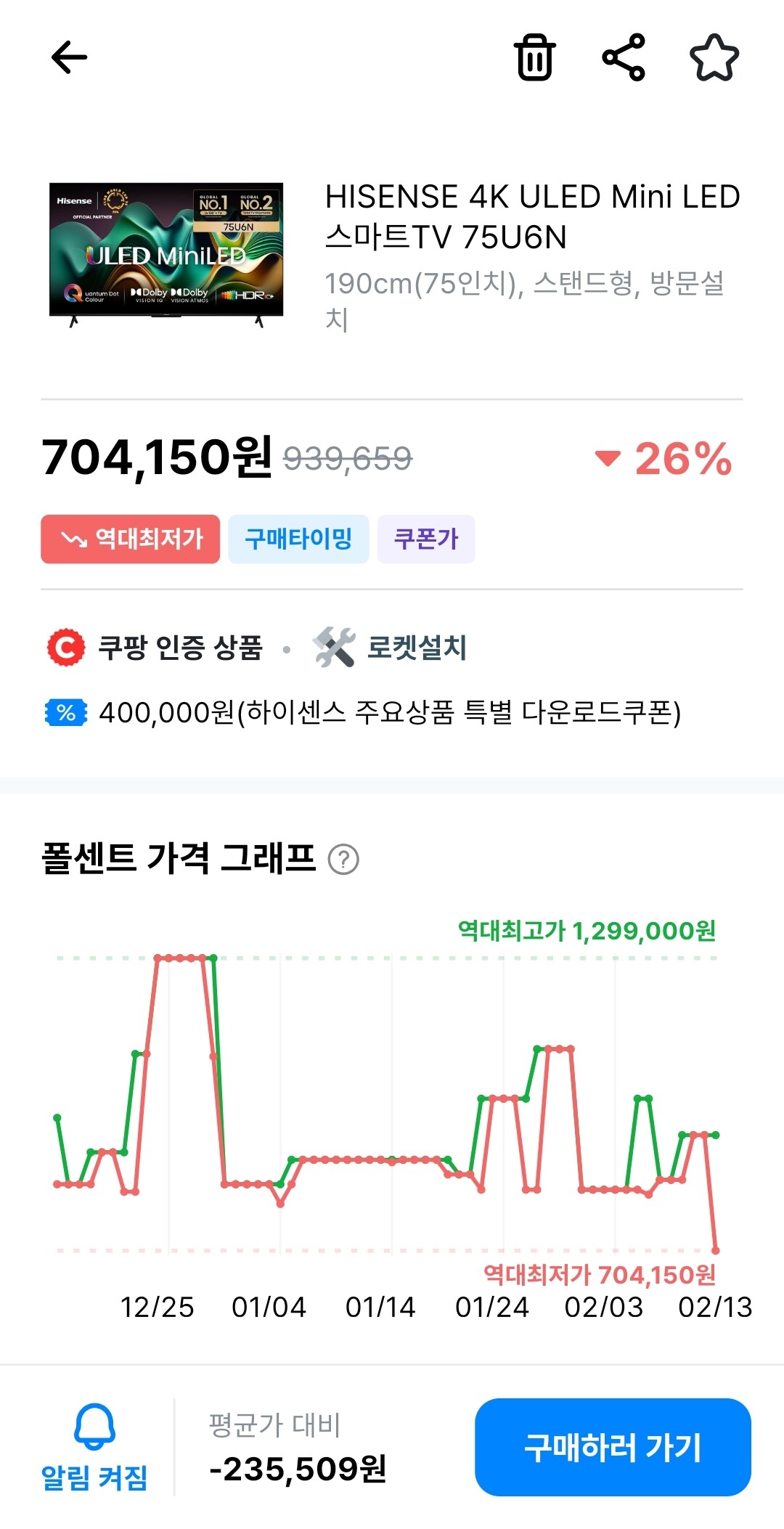
Task: Go back using the arrow icon
Action: [70, 57]
